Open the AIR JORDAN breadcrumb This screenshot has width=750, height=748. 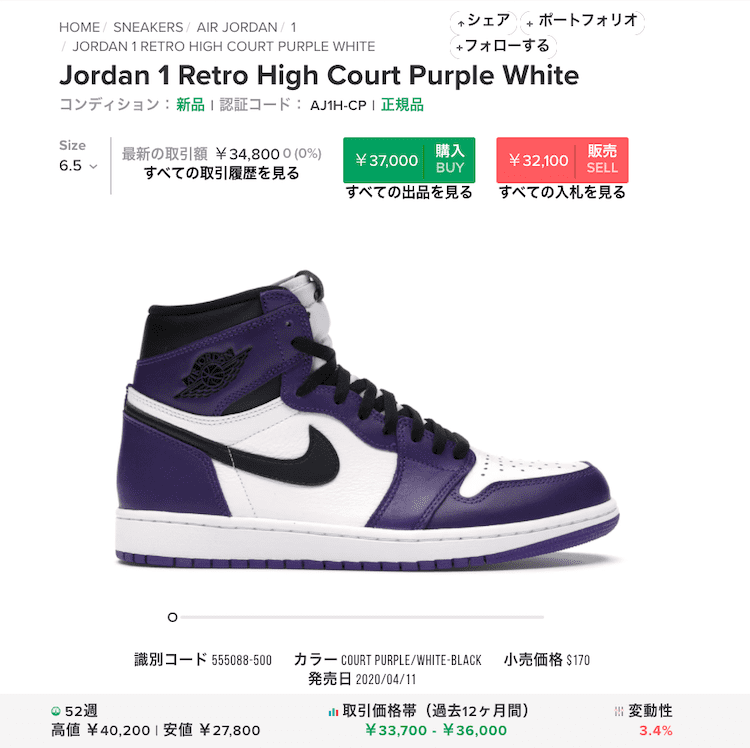(238, 26)
